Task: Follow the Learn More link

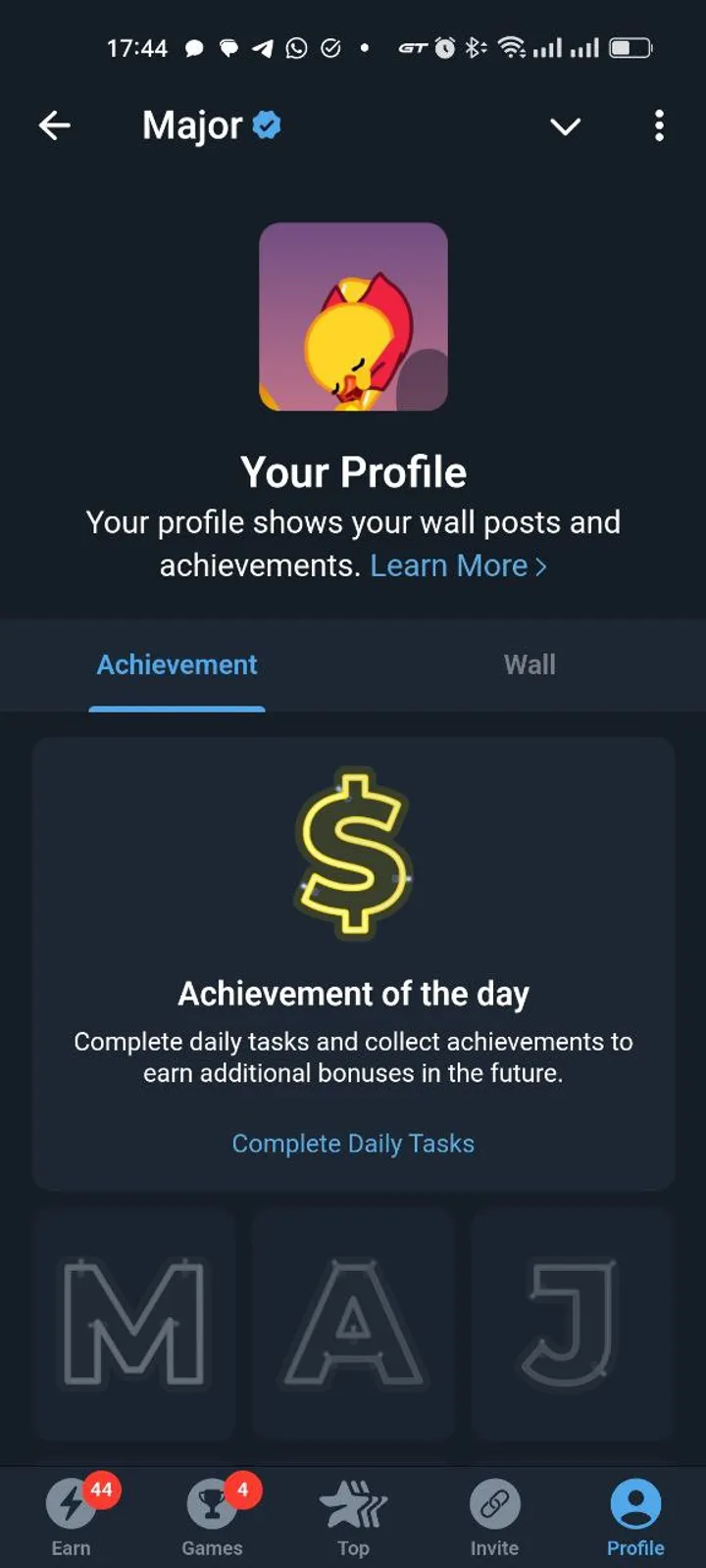Action: click(x=458, y=565)
